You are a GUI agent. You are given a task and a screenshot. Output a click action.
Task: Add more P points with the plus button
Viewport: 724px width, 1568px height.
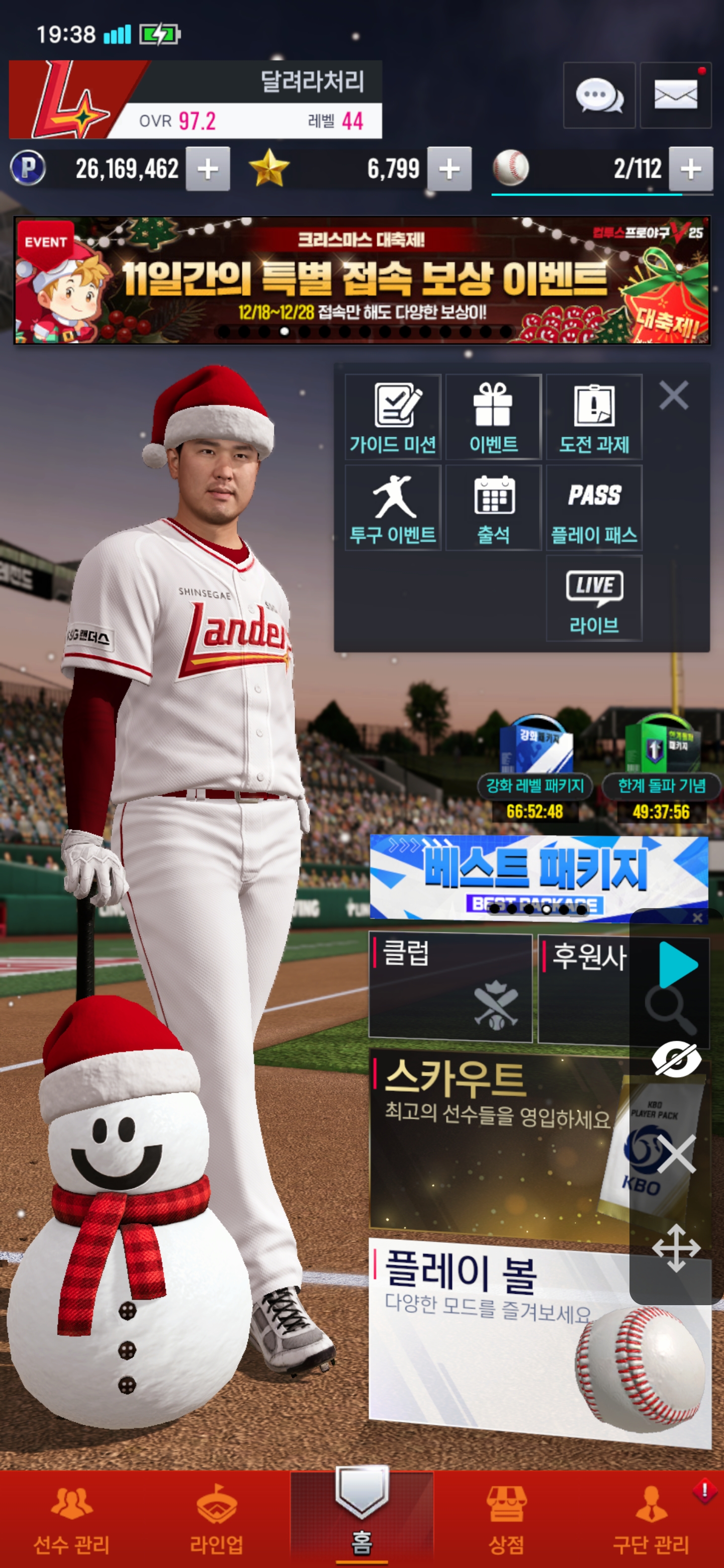[208, 168]
